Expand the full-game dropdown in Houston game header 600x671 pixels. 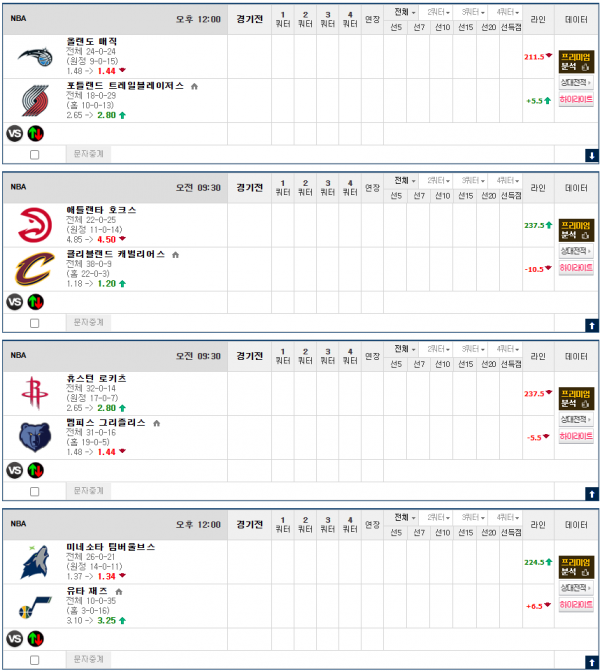pyautogui.click(x=405, y=349)
